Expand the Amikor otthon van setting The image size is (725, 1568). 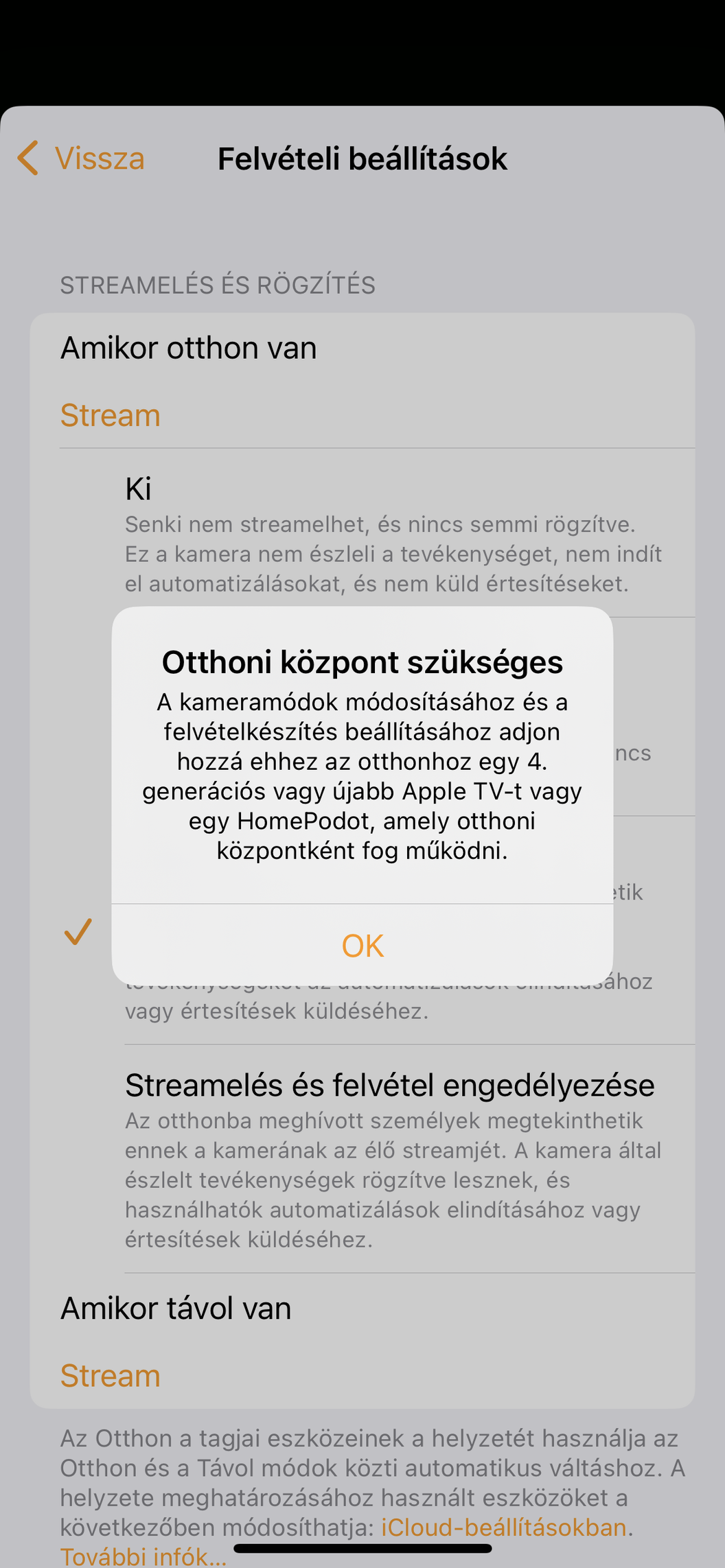tap(362, 381)
